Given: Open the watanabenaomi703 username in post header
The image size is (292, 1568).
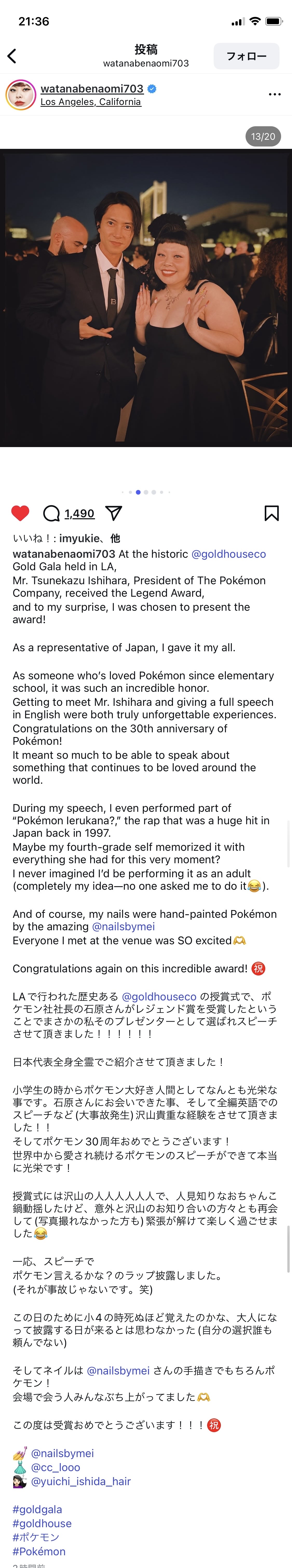Looking at the screenshot, I should pos(92,88).
